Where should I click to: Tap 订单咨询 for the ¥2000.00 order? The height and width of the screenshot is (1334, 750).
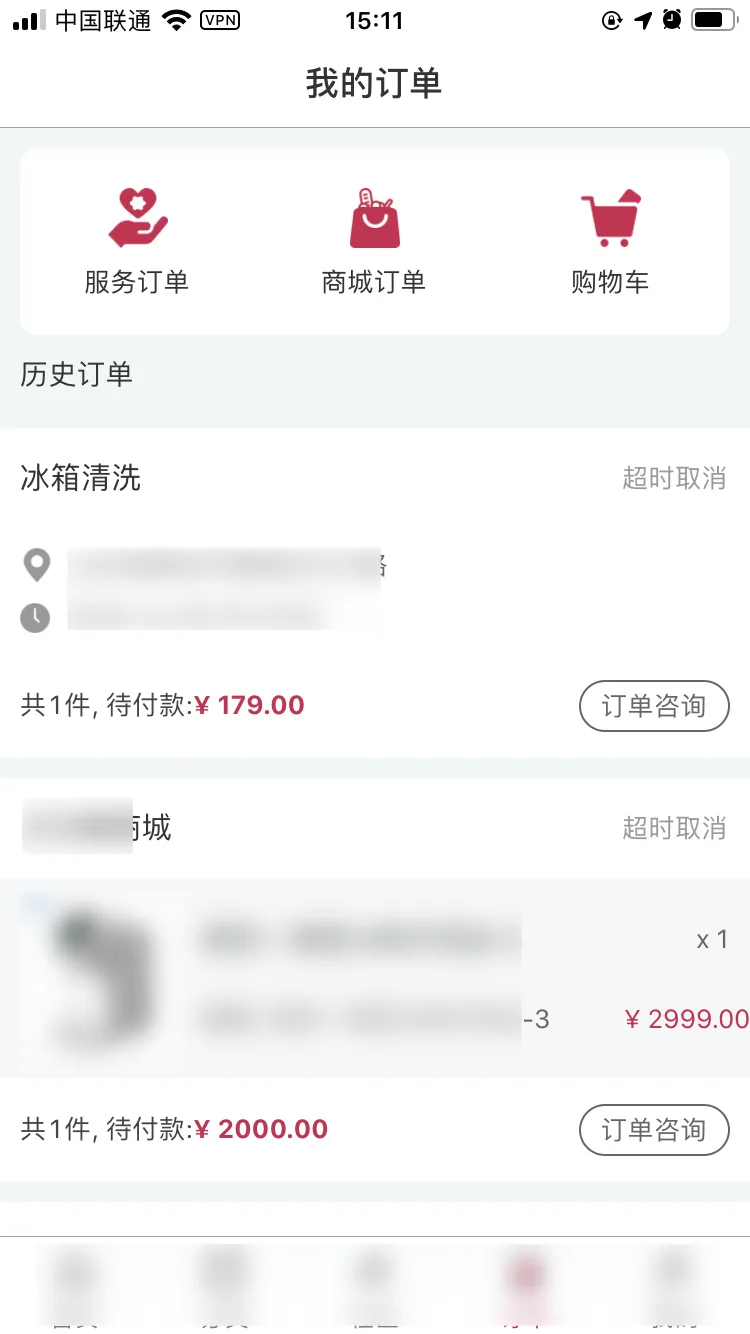(x=654, y=1130)
